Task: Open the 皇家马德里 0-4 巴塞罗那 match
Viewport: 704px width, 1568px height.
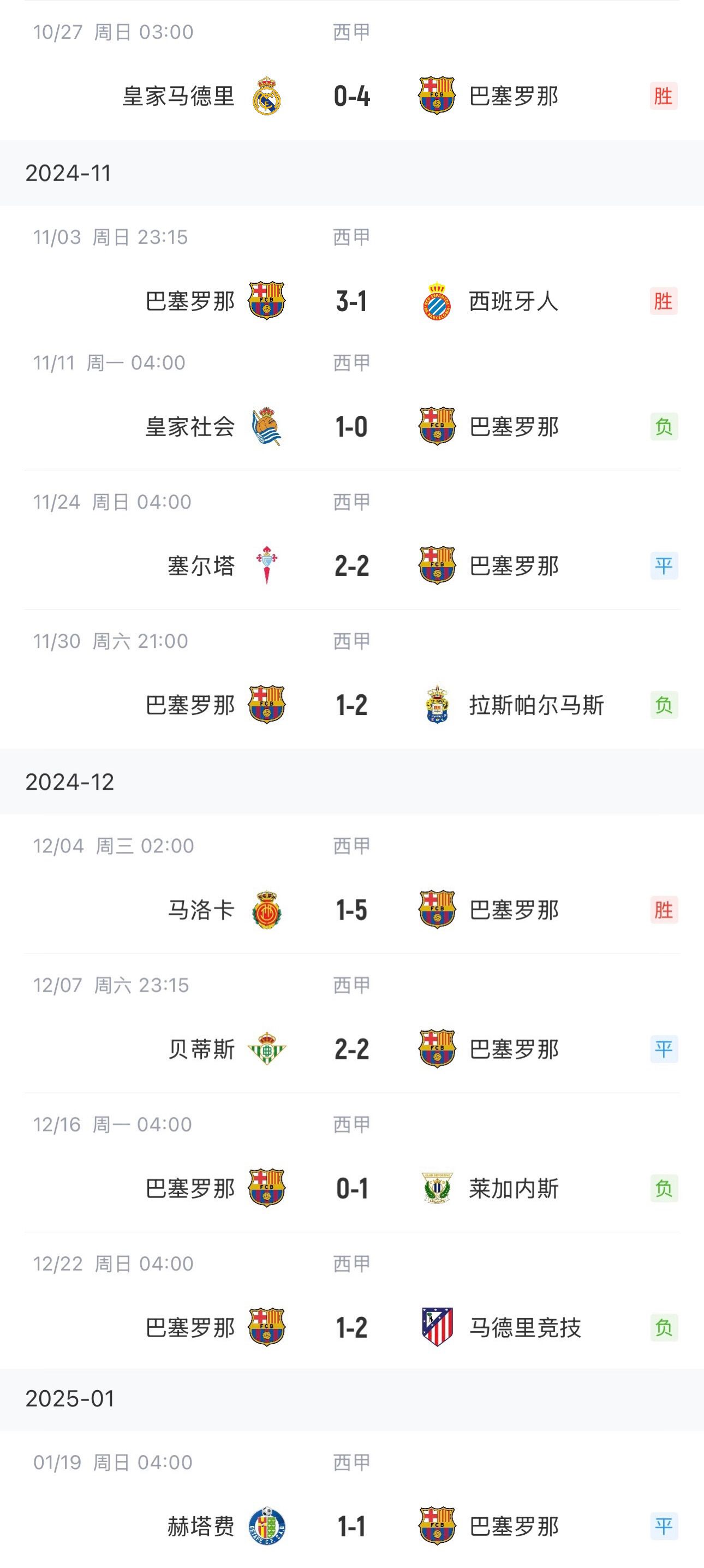Action: click(351, 96)
